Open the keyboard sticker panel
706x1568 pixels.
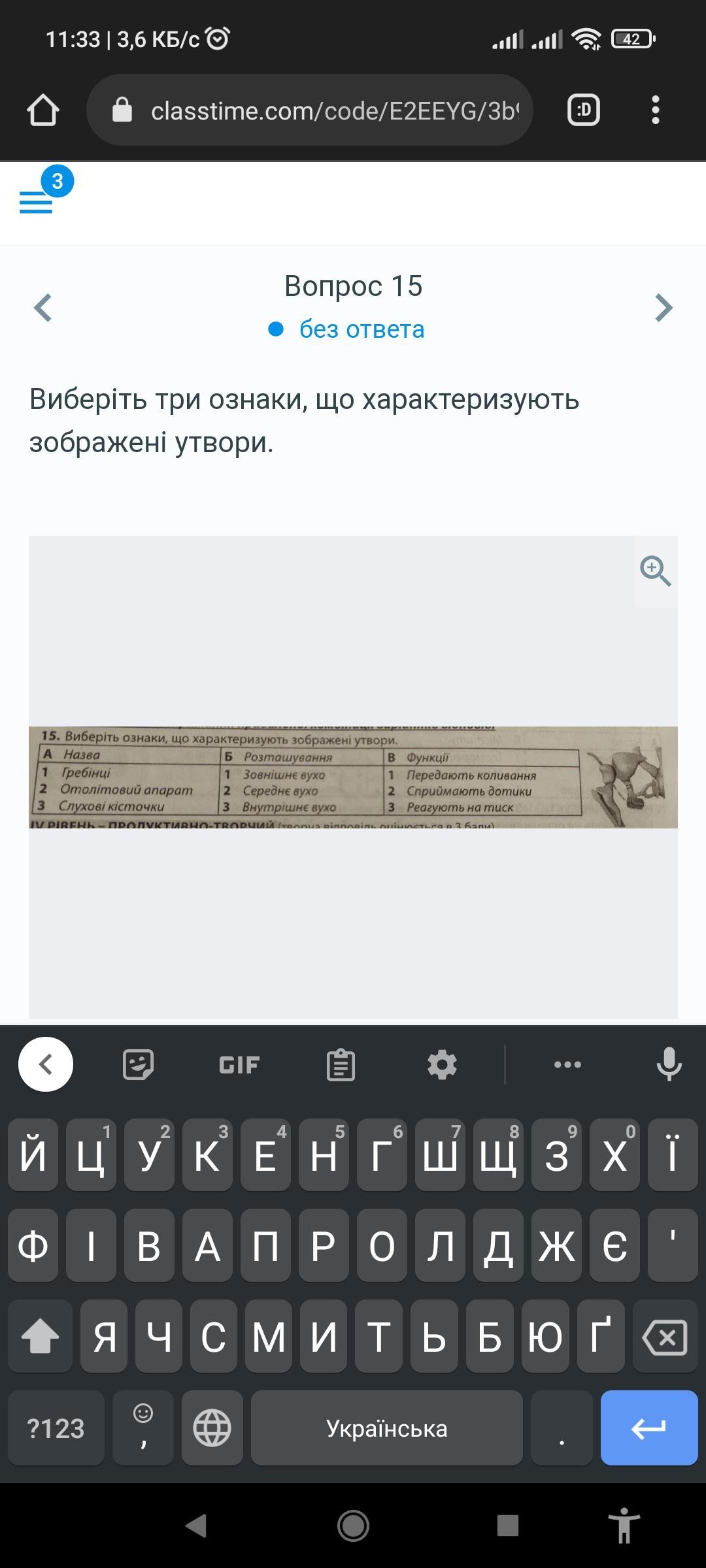pyautogui.click(x=138, y=1064)
